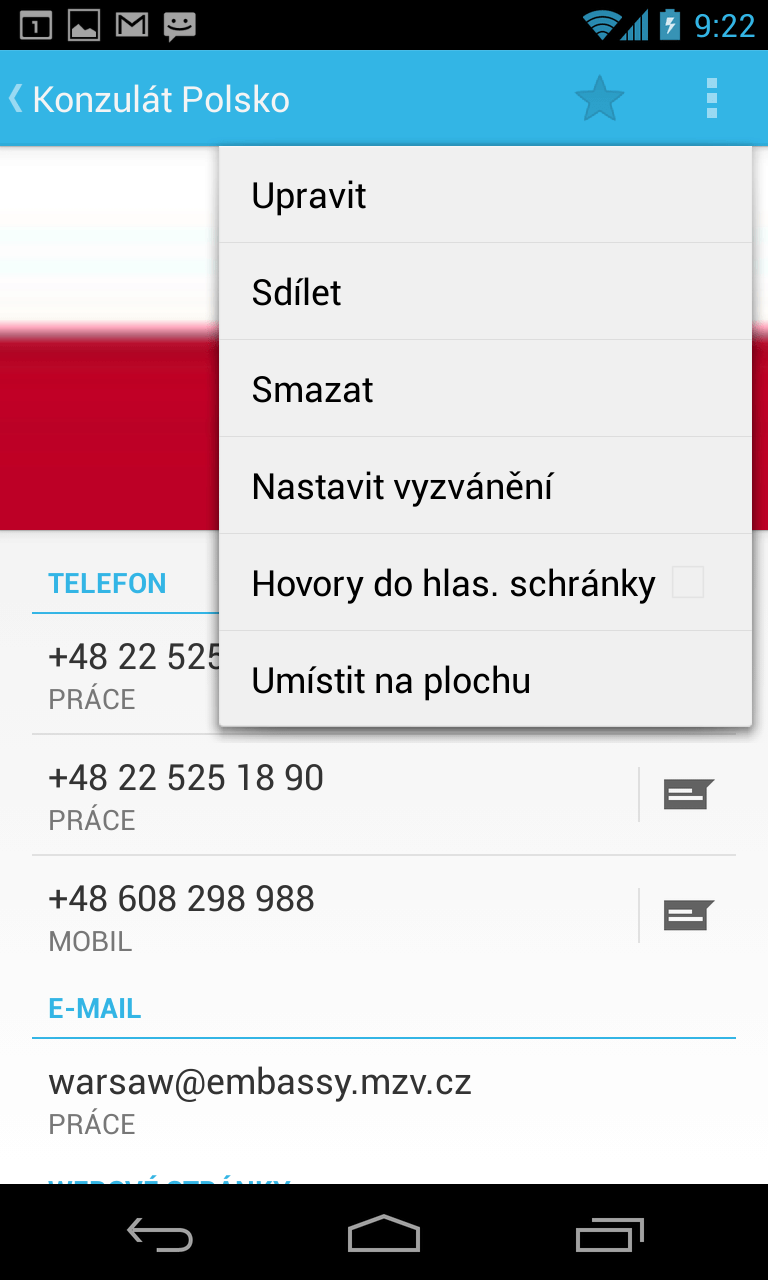Select Umístit na plochu
This screenshot has width=768, height=1280.
tap(485, 681)
